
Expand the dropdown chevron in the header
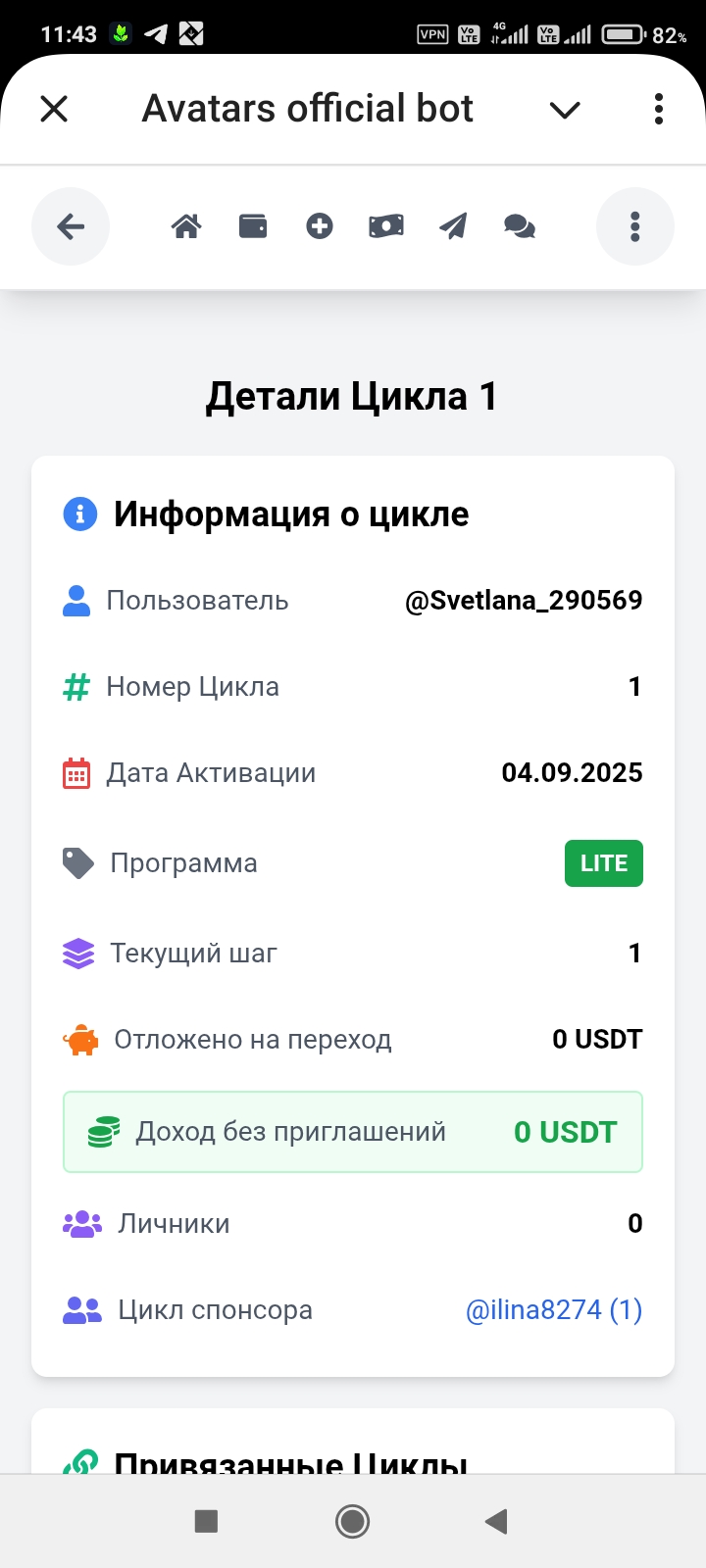[565, 110]
